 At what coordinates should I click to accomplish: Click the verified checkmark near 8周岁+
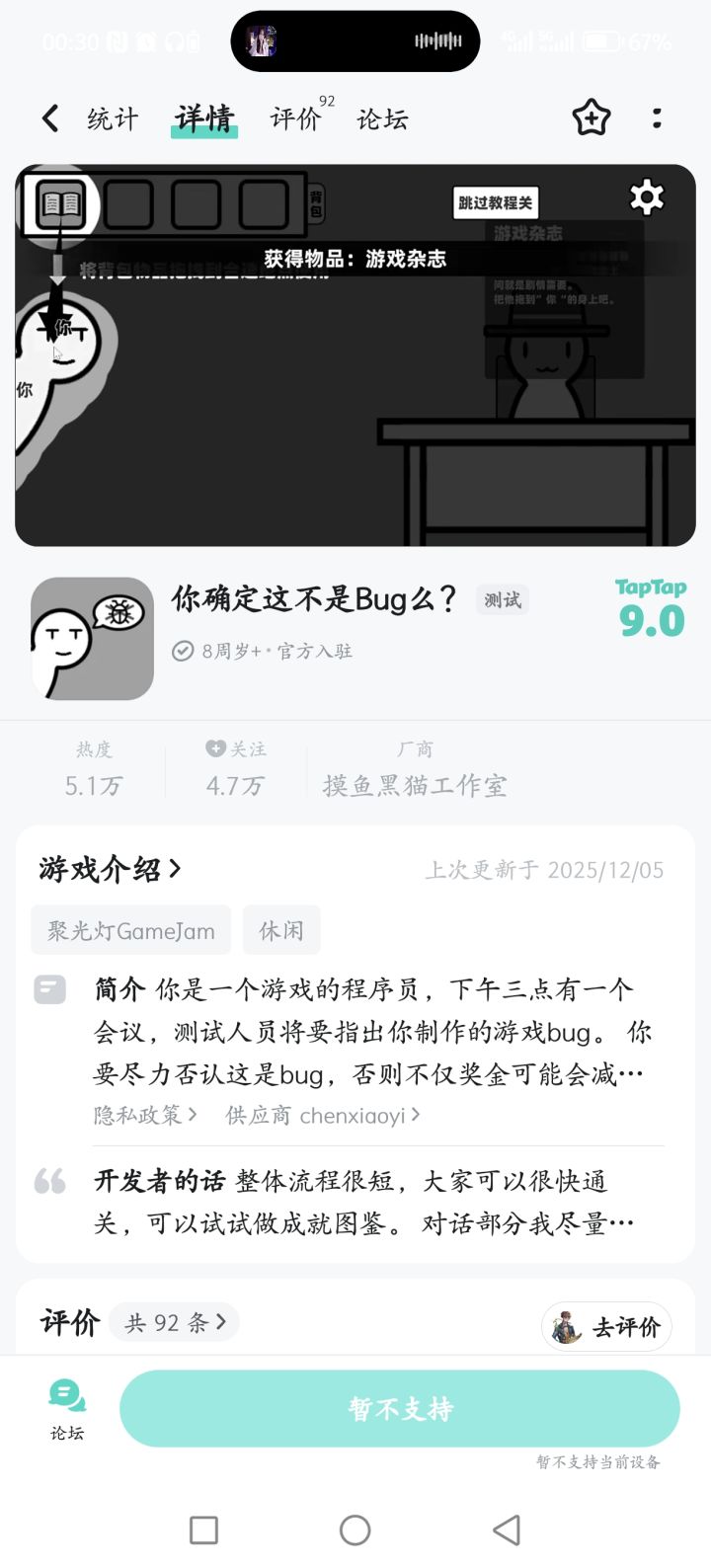pos(181,651)
